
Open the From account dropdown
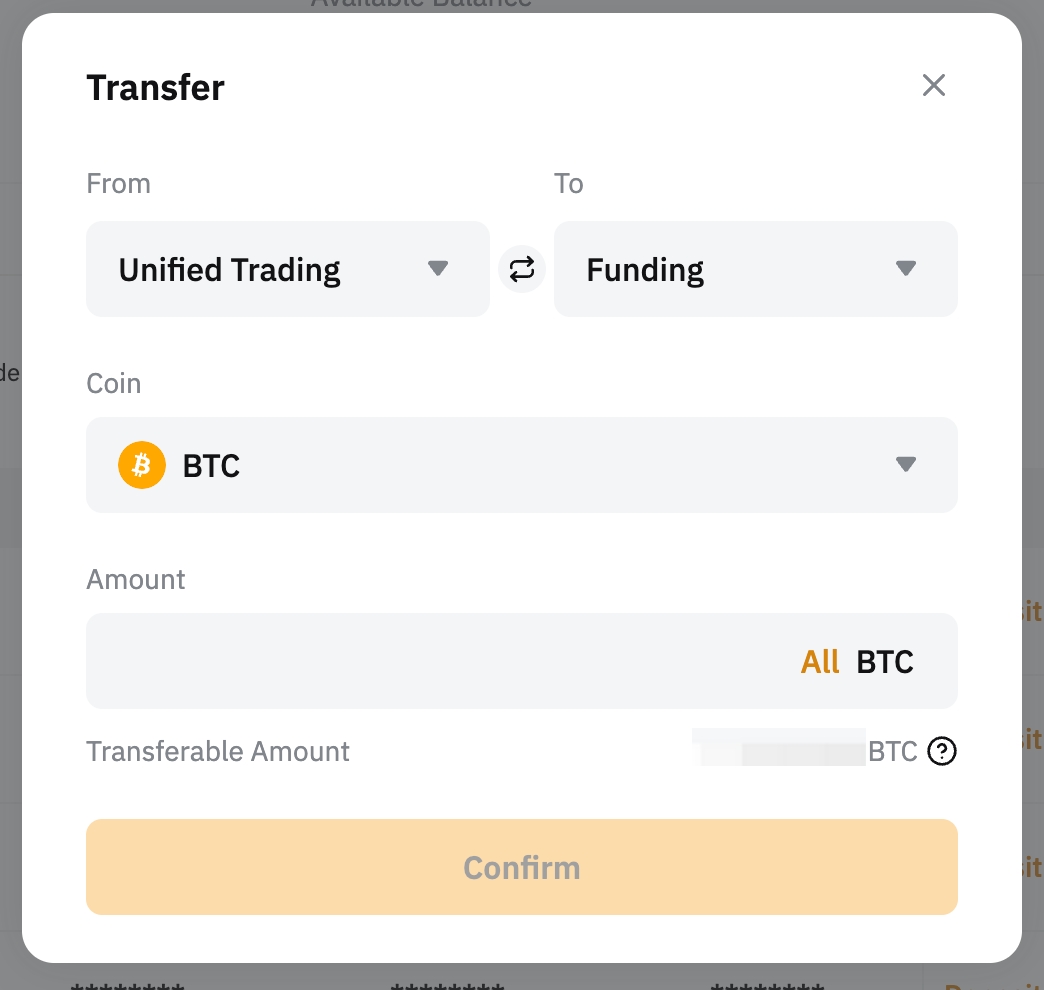(x=287, y=269)
